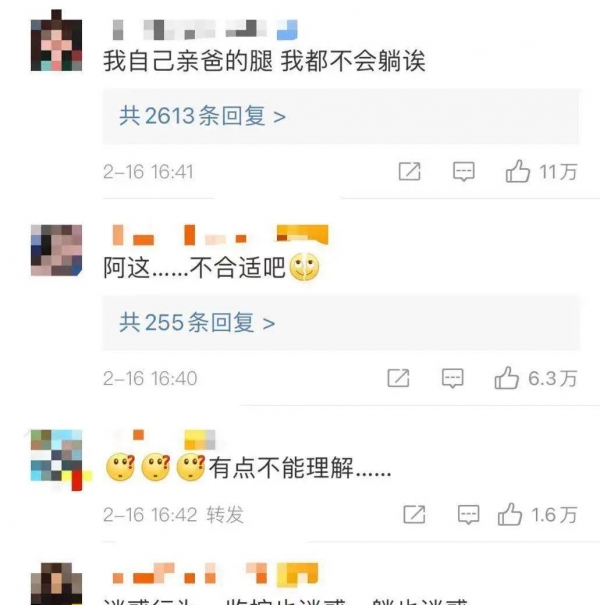Like the comment 我自己亲爸的腿 我都不会躺诶
Screen dimensions: 600x605
518,172
